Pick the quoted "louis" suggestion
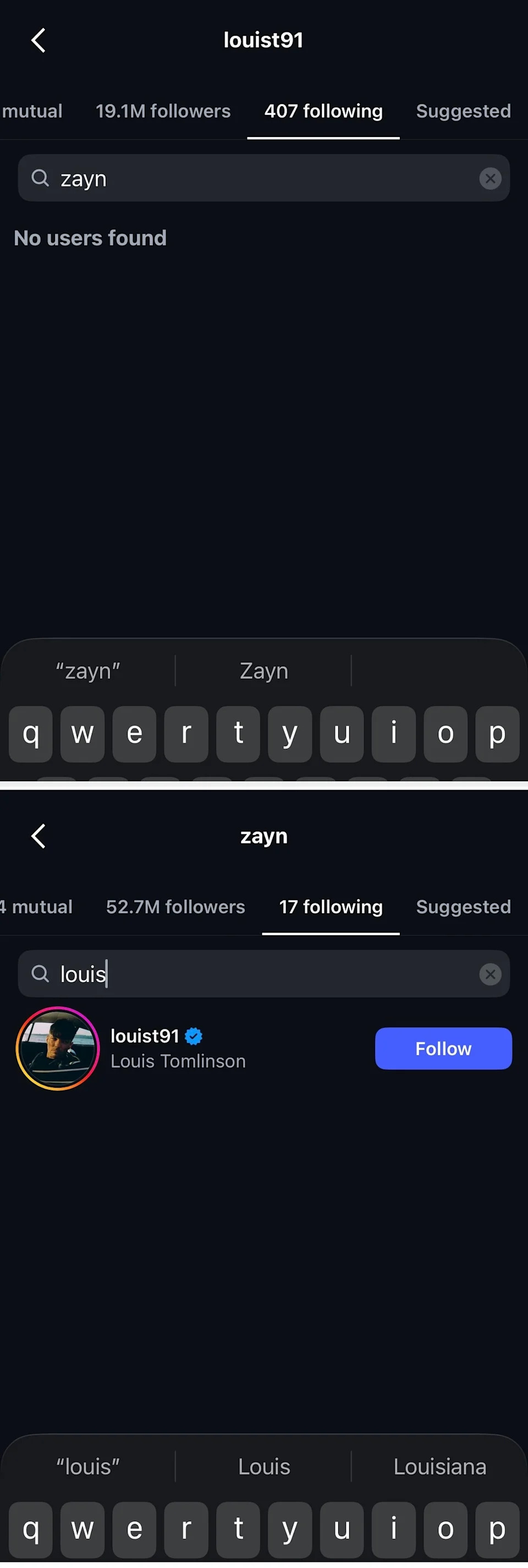Image resolution: width=528 pixels, height=1568 pixels. coord(87,1466)
